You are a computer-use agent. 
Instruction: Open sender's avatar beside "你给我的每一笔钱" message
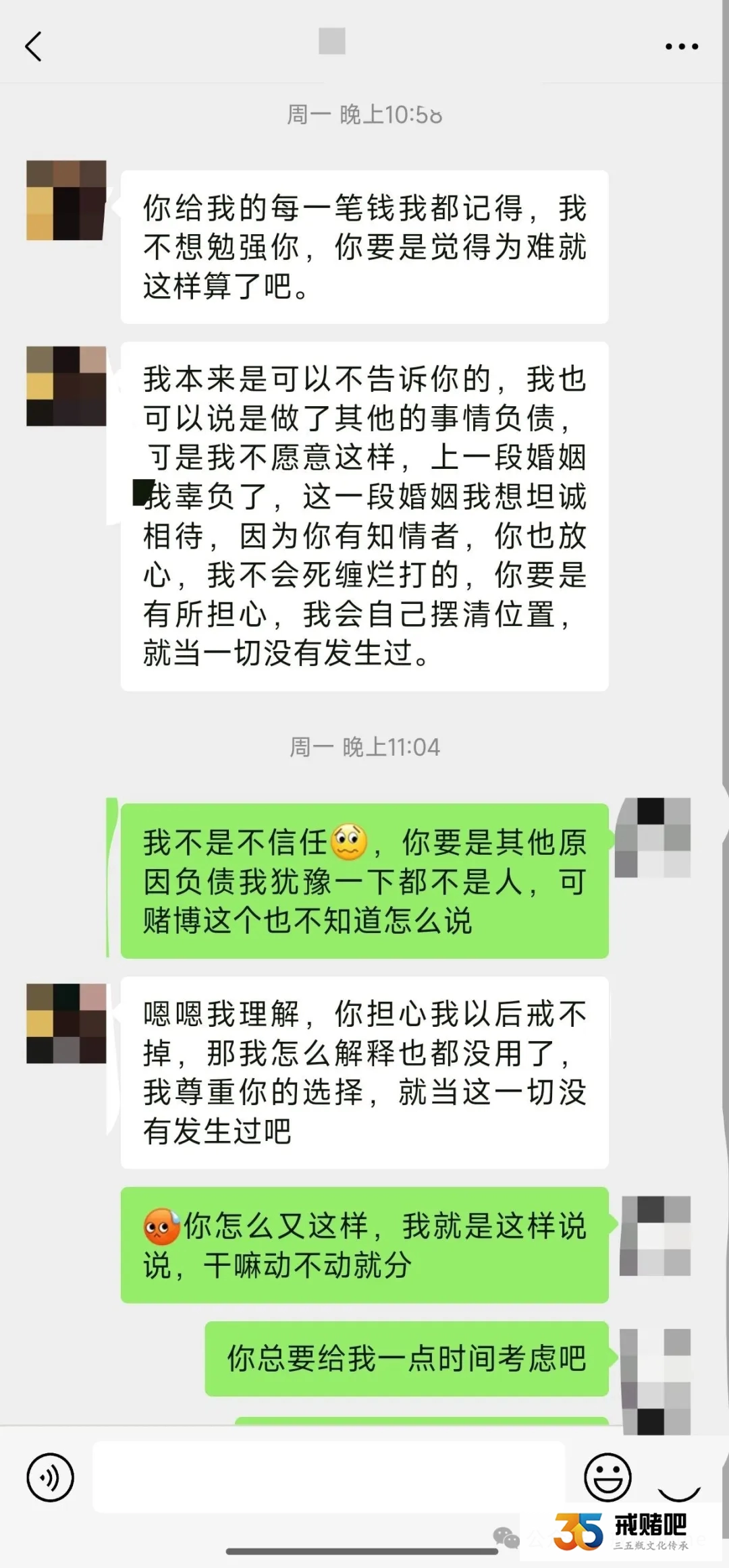(66, 200)
